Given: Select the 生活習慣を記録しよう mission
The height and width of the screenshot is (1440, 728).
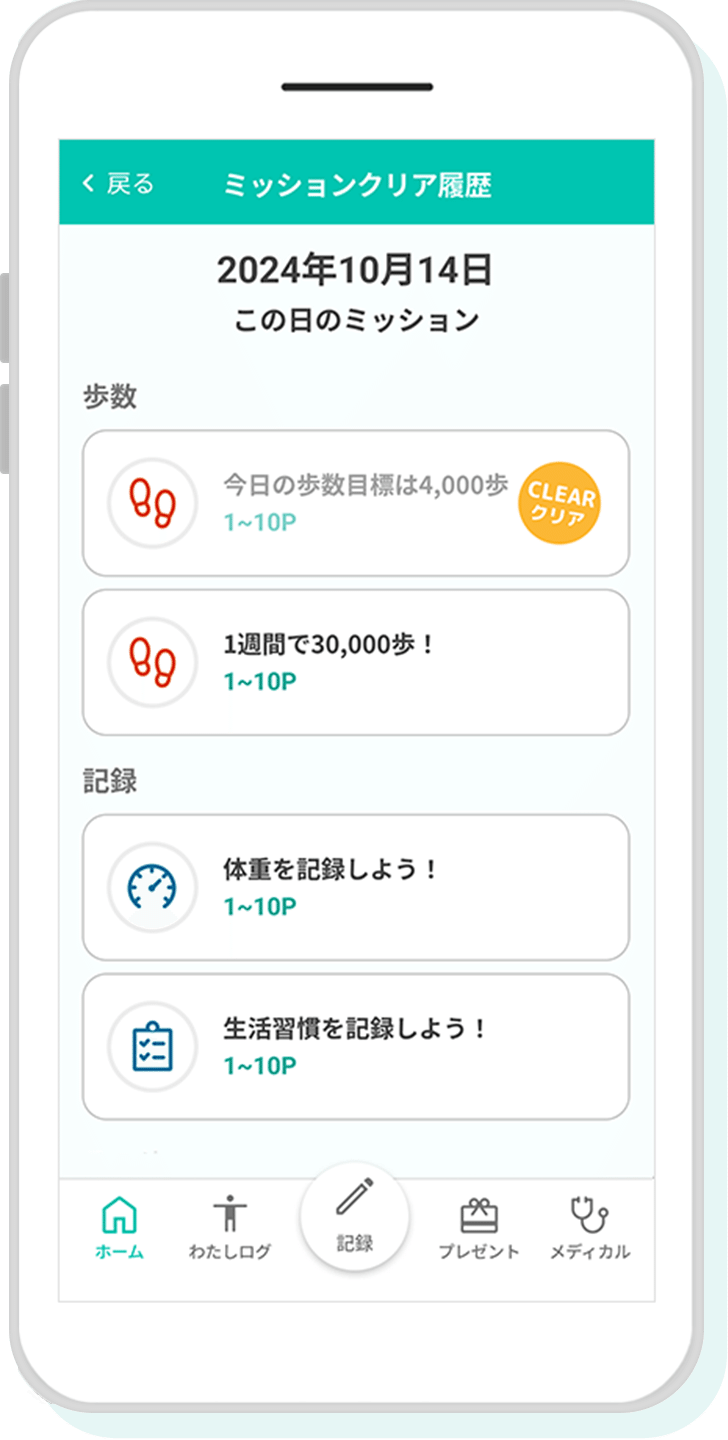Looking at the screenshot, I should pos(355,1046).
